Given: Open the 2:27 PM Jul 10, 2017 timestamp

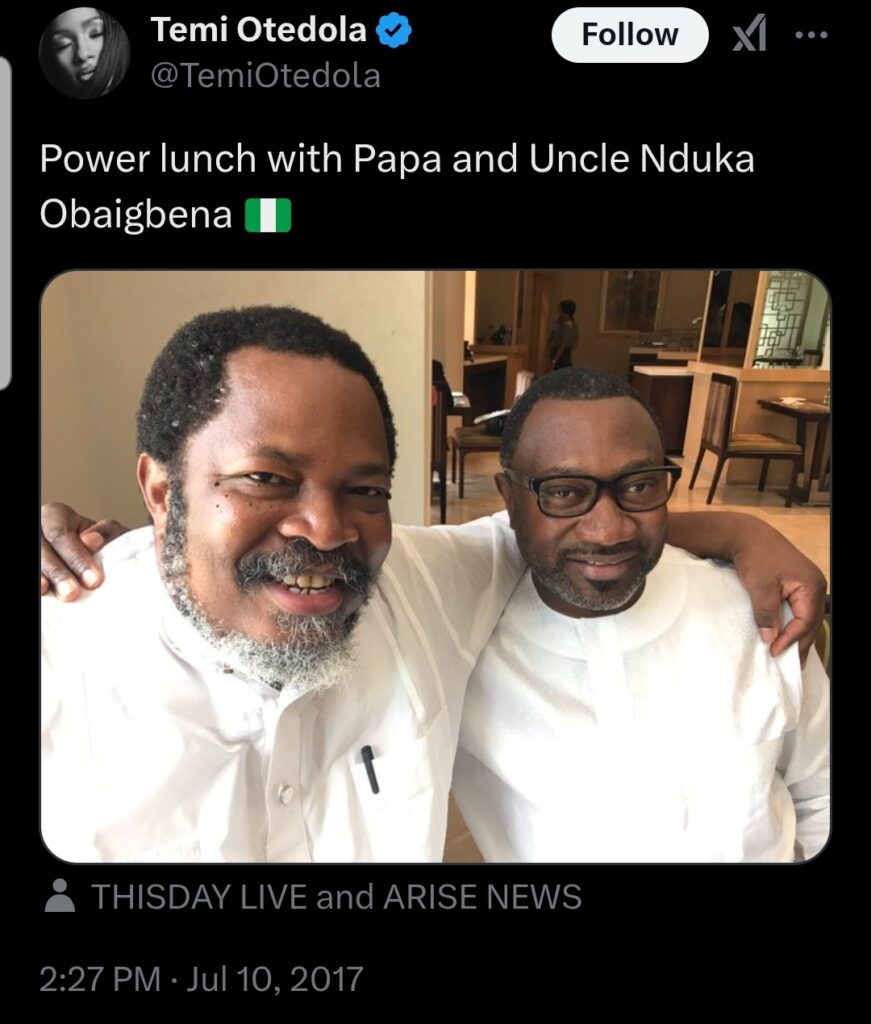Looking at the screenshot, I should (201, 977).
